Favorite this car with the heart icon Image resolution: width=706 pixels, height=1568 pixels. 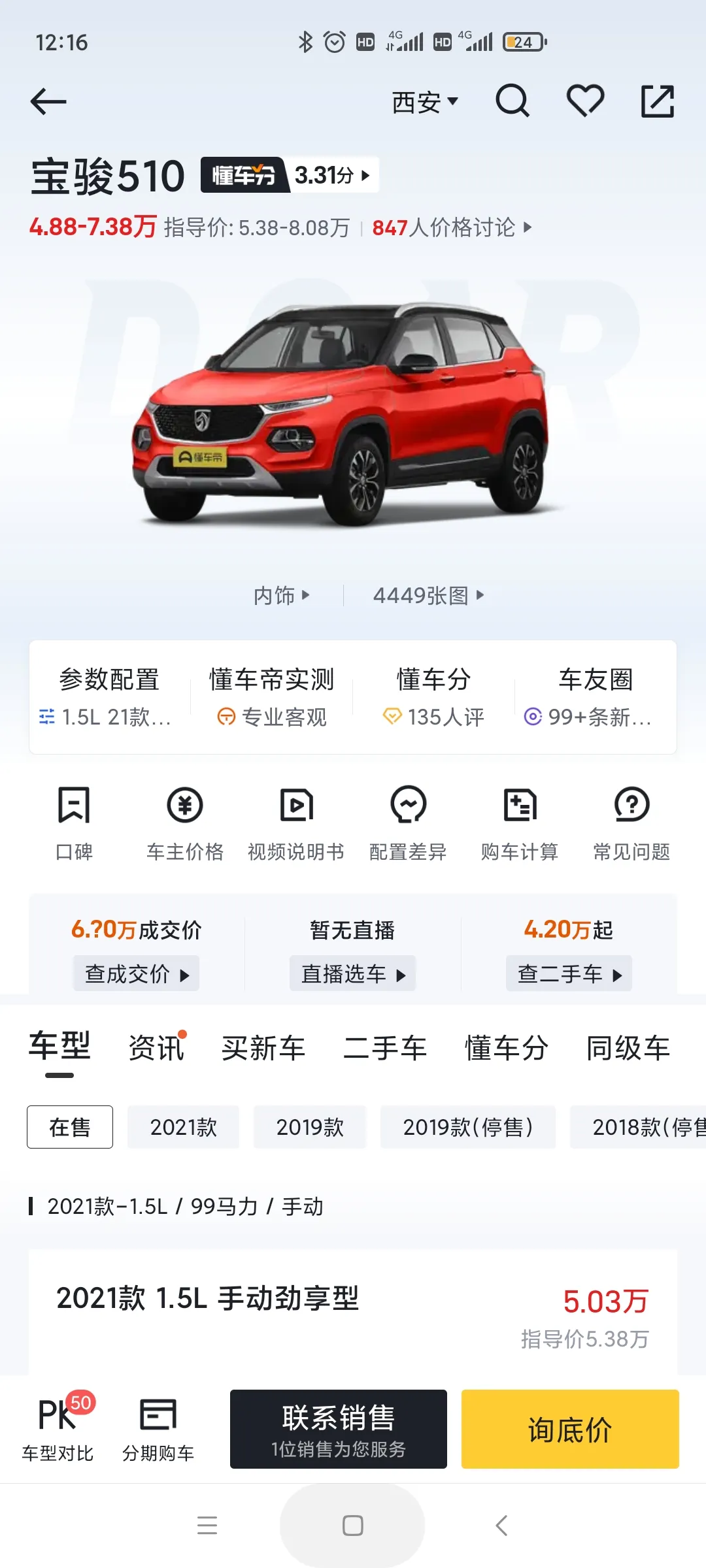click(584, 101)
